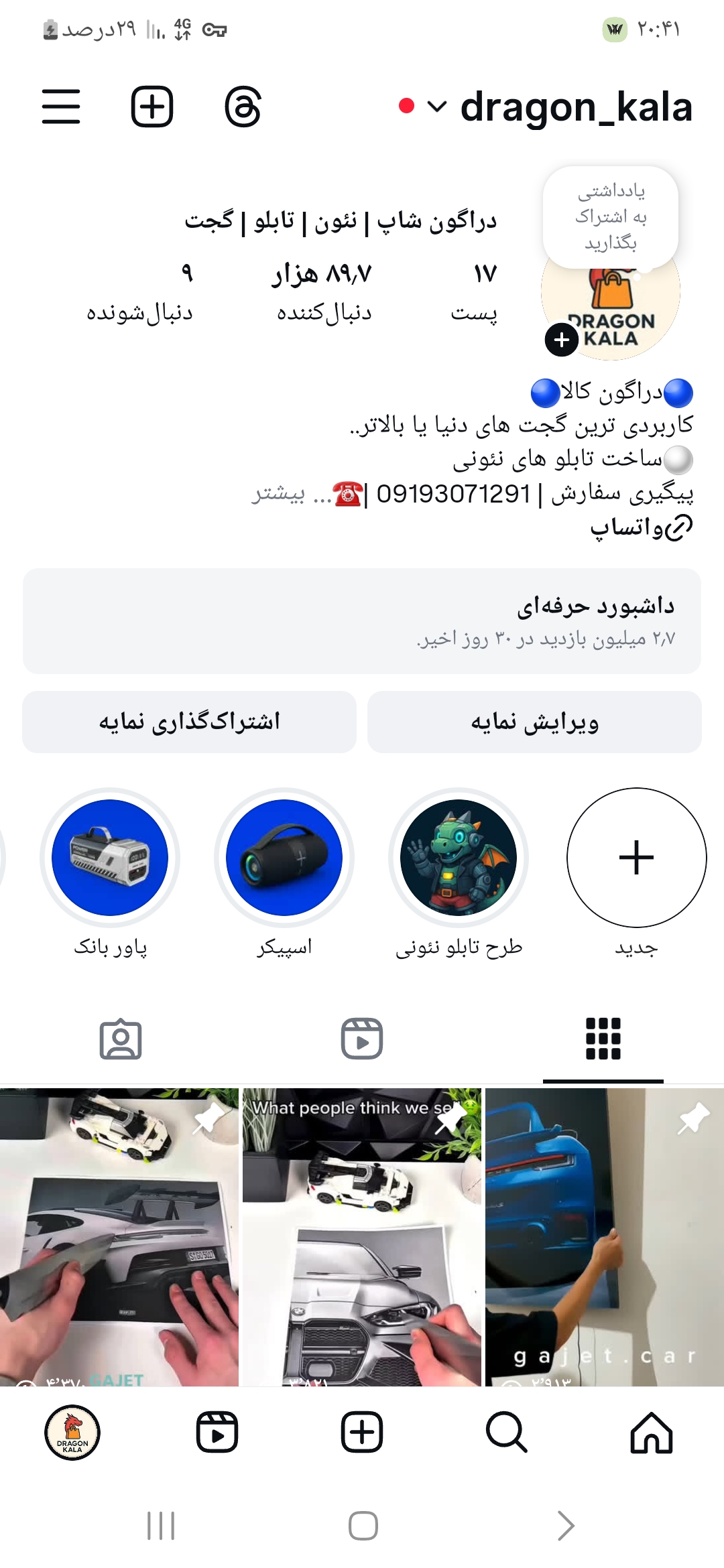Image resolution: width=724 pixels, height=1568 pixels.
Task: Add a new highlight with جدید
Action: click(x=636, y=858)
